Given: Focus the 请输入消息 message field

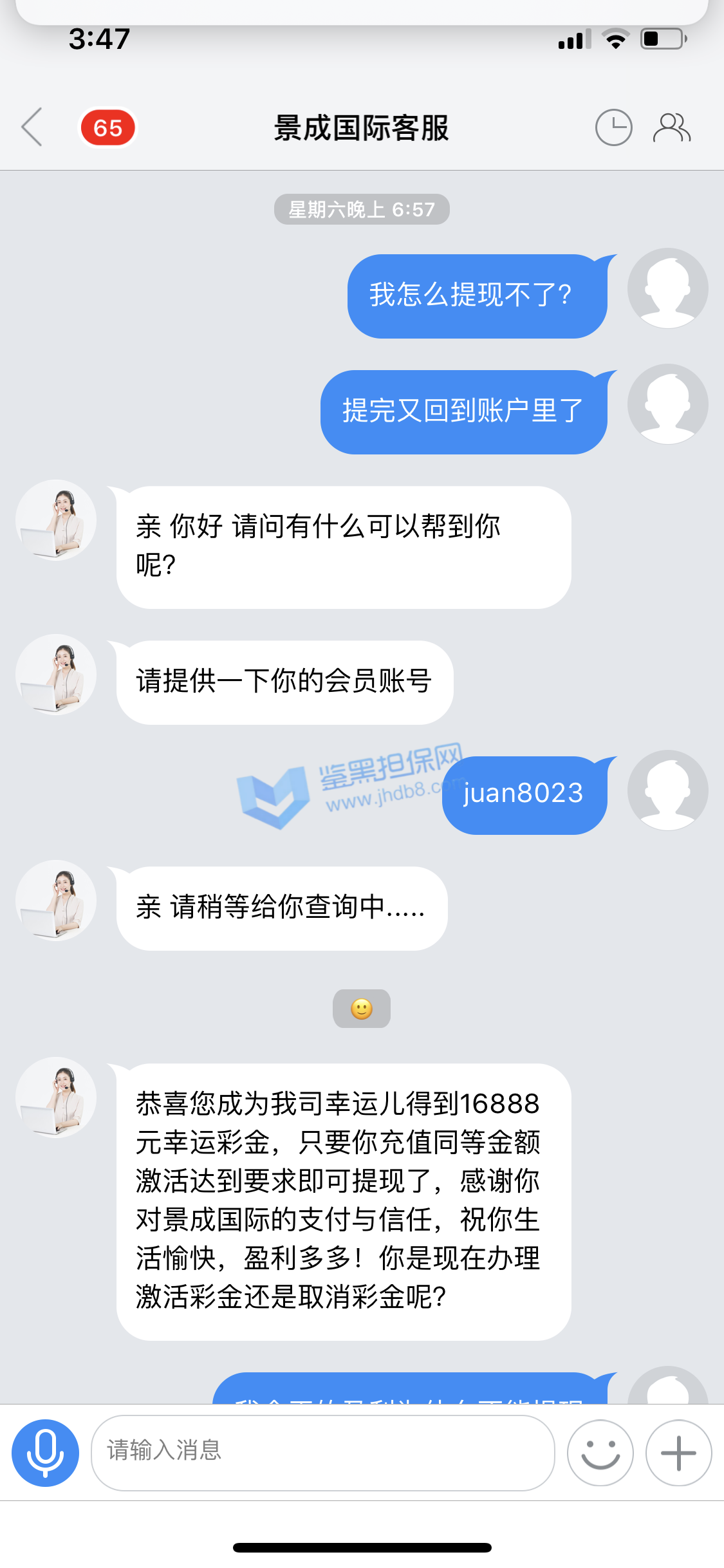Looking at the screenshot, I should [322, 1452].
